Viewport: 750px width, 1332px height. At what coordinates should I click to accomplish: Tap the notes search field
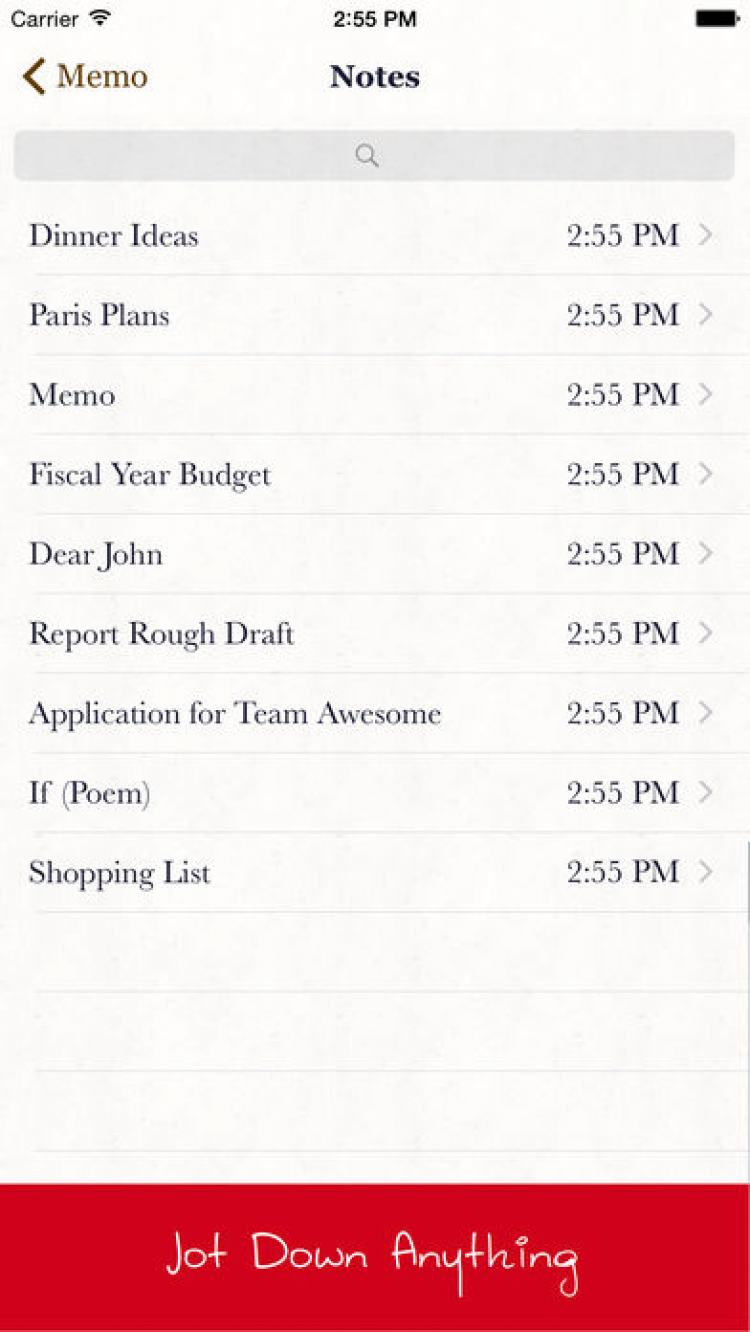[x=374, y=156]
